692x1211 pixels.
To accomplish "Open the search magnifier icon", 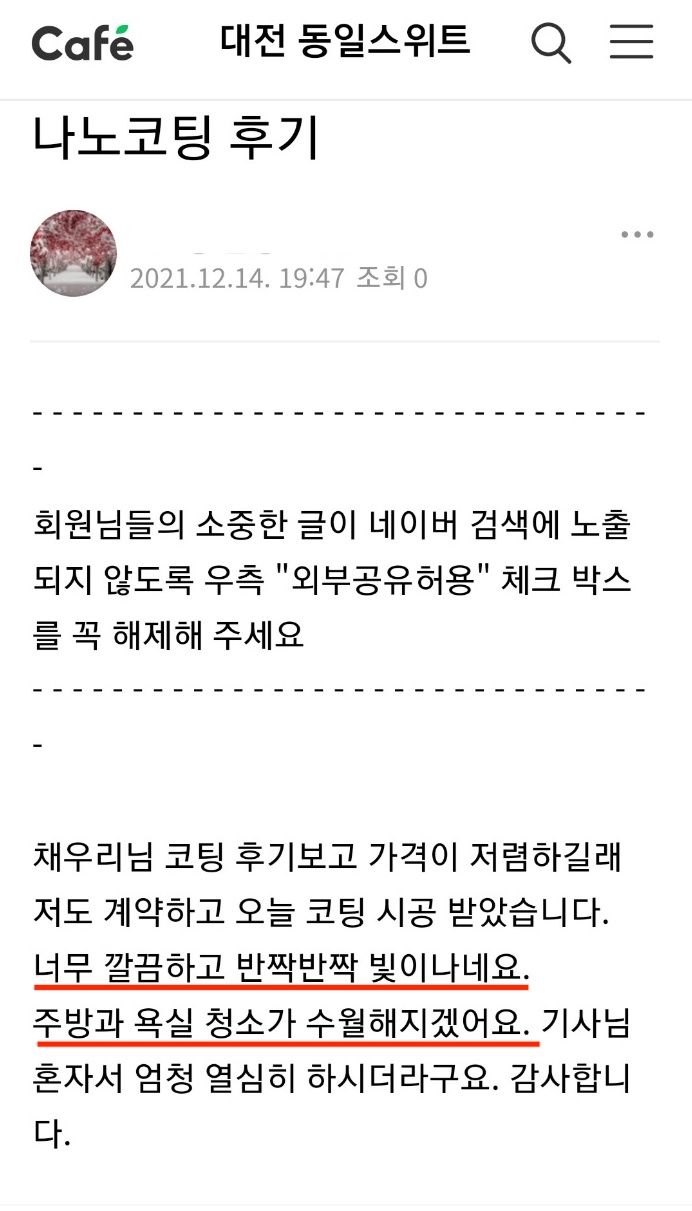I will coord(550,44).
